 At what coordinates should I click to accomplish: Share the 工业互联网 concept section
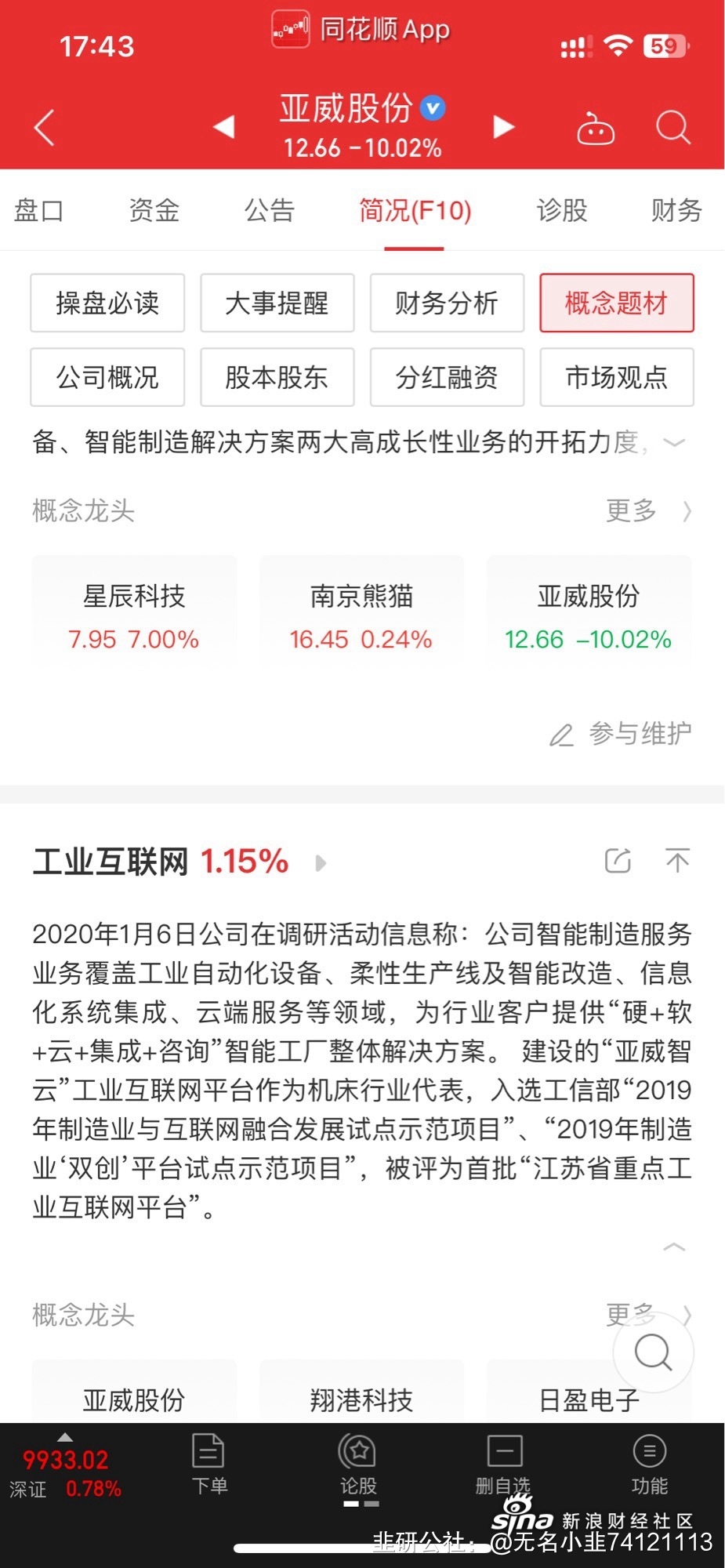(x=618, y=861)
